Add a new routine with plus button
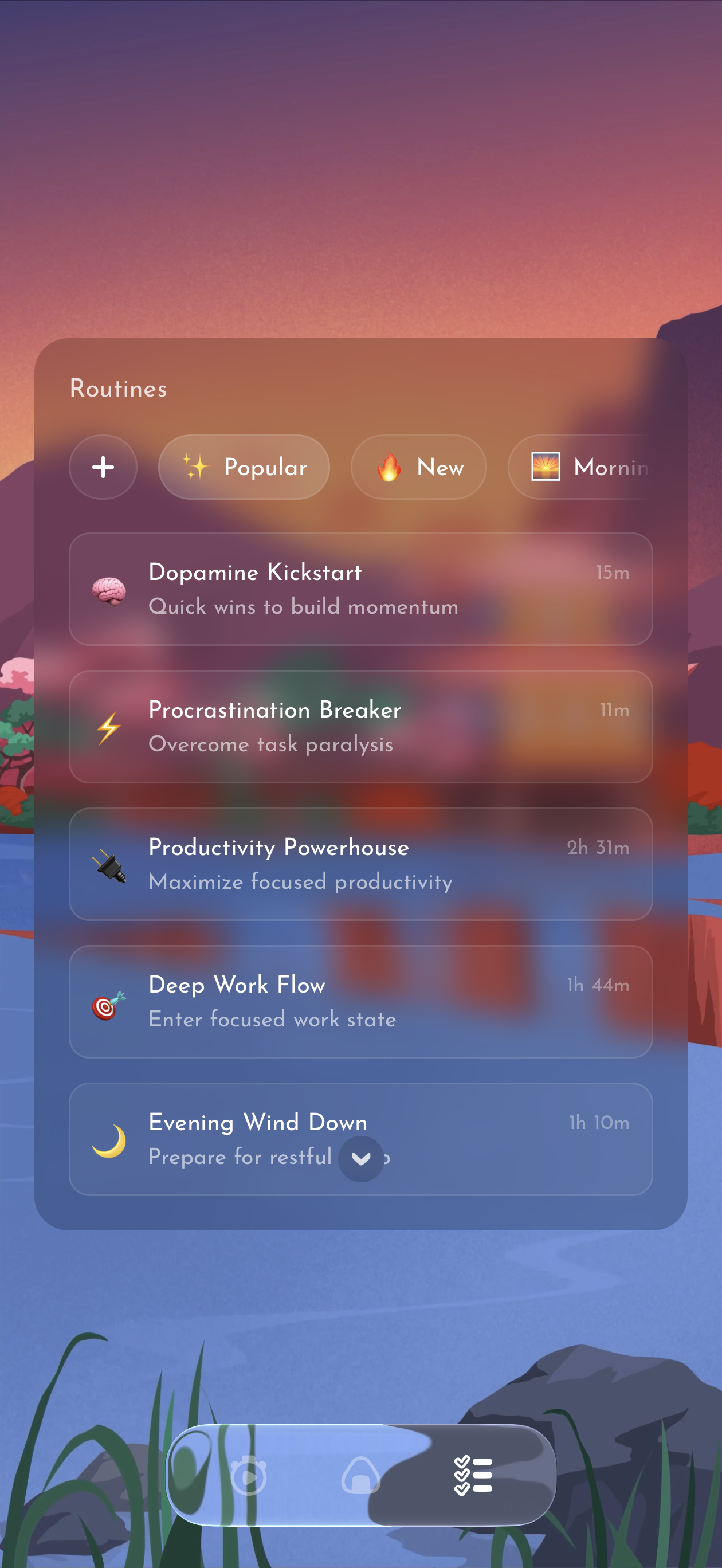 [103, 467]
